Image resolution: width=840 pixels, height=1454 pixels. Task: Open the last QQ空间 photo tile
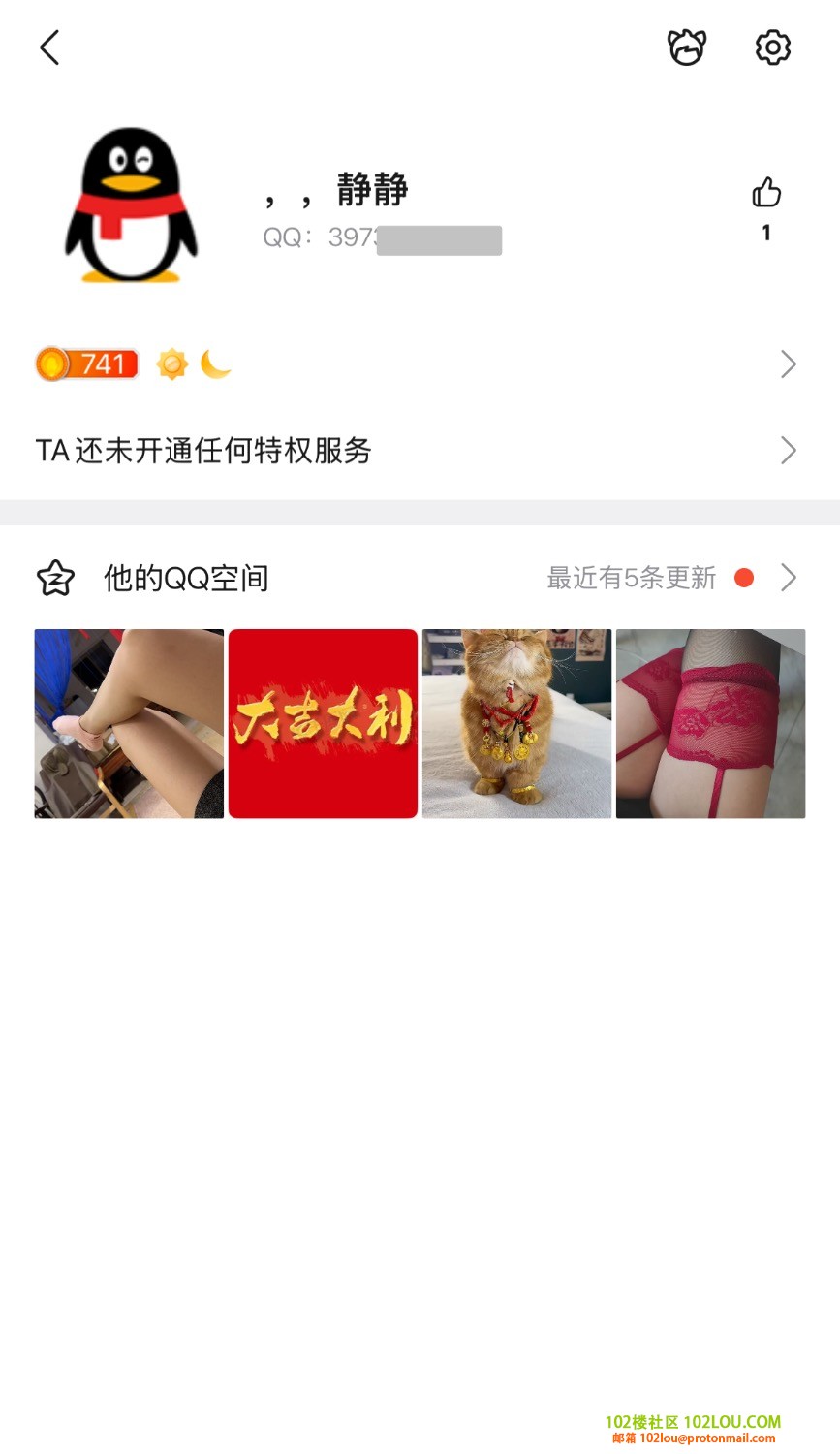pos(710,723)
